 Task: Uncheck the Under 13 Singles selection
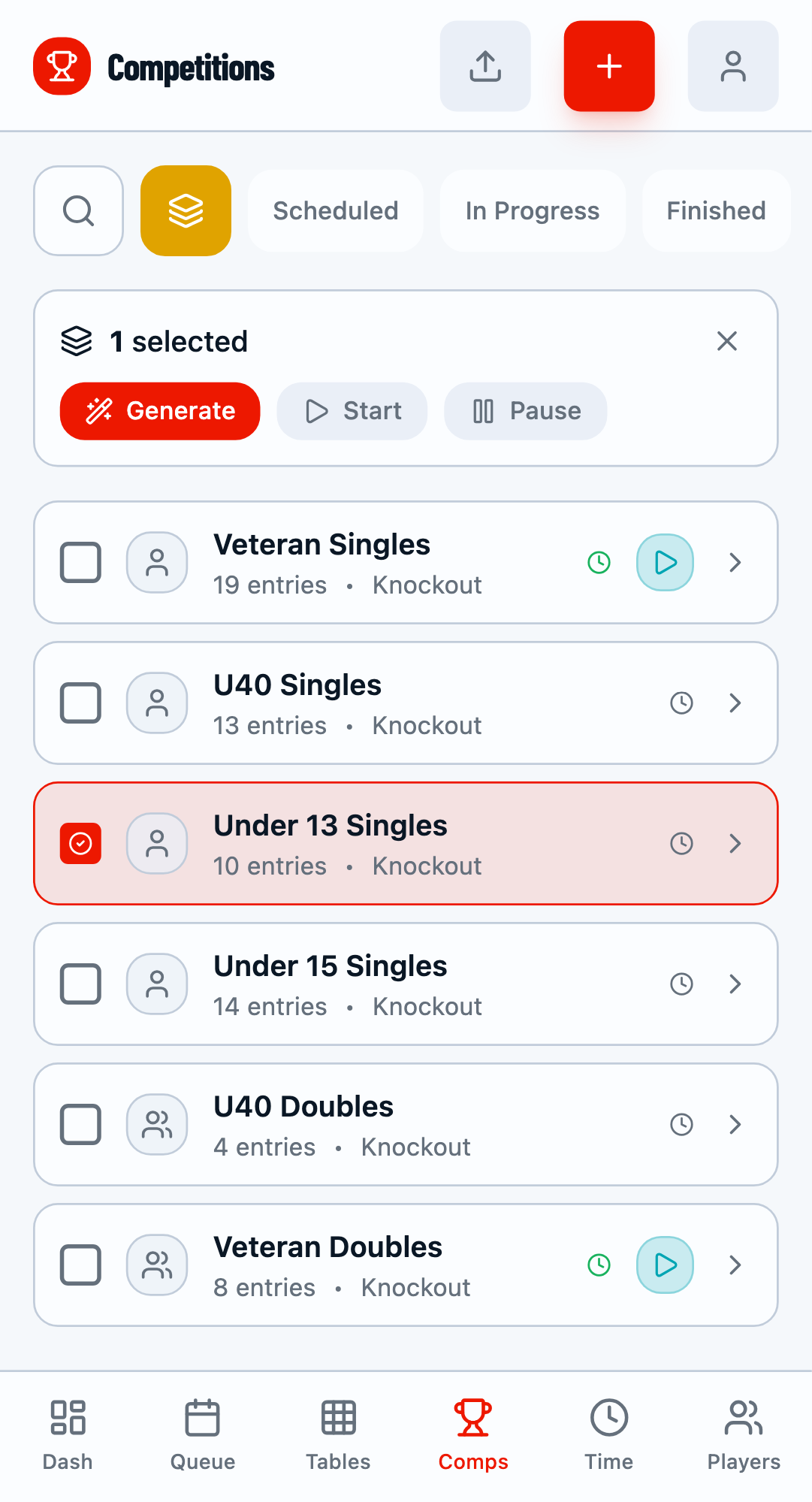pos(80,843)
